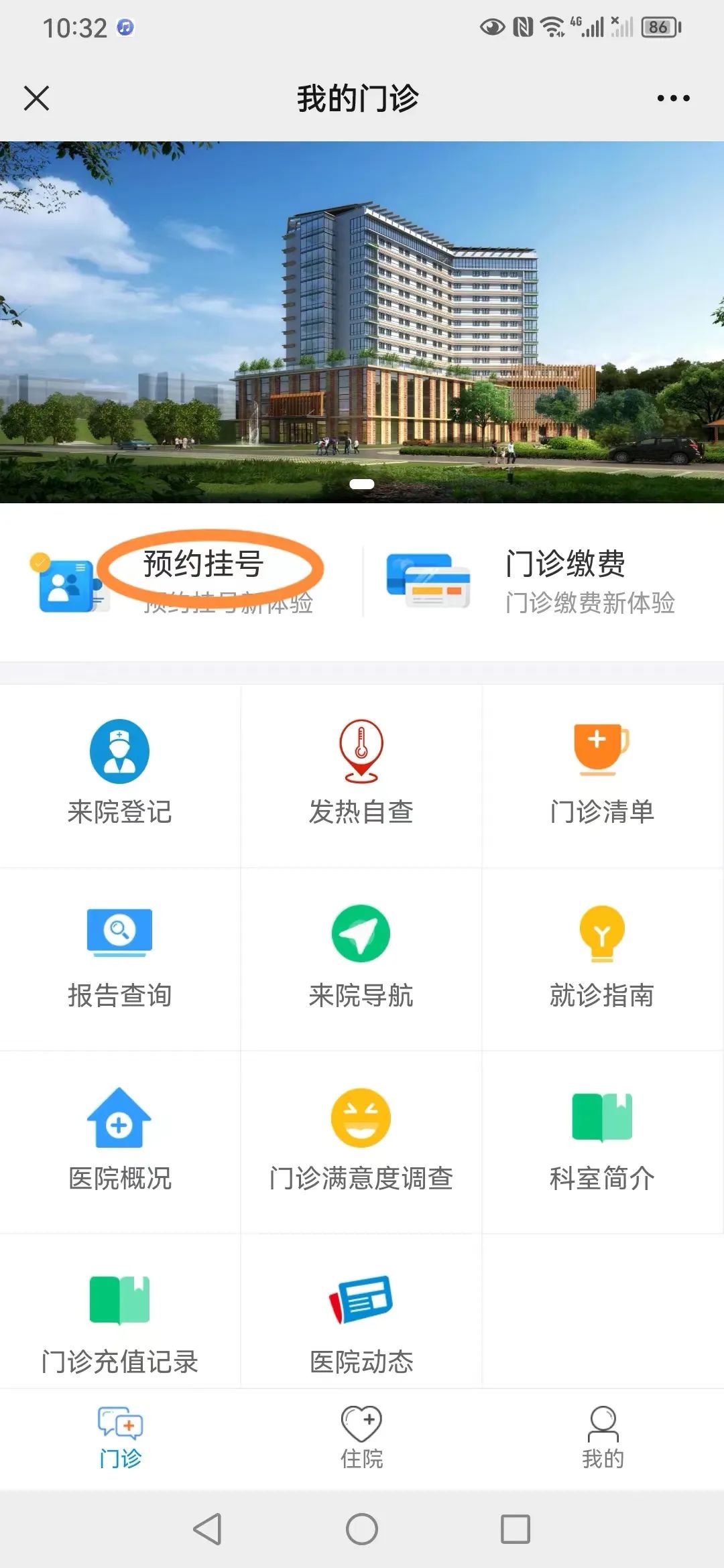724x1568 pixels.
Task: Switch to the 我的 tab
Action: 603,1437
